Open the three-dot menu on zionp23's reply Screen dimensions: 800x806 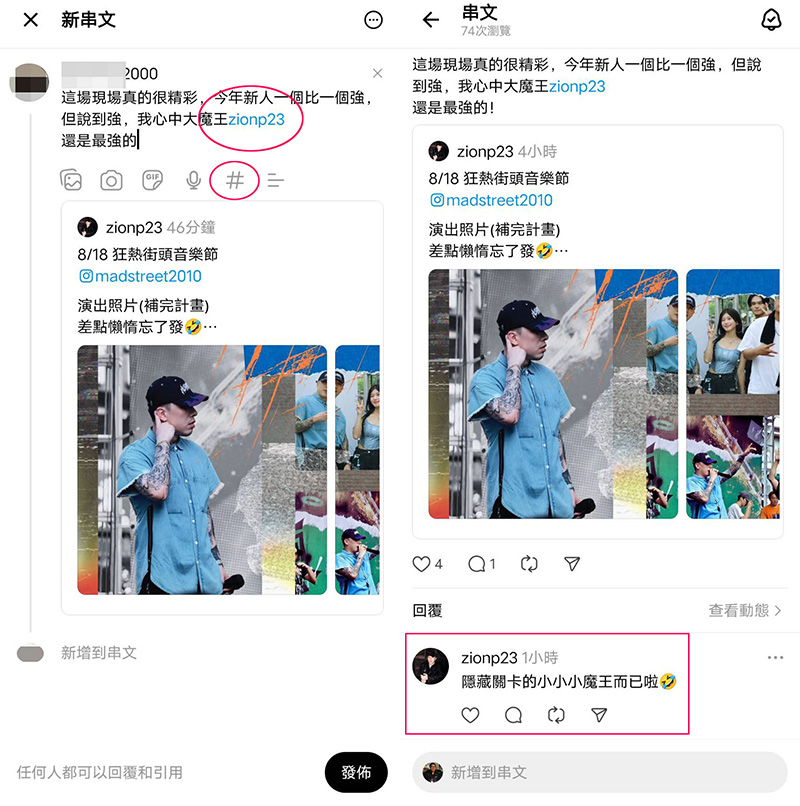[775, 658]
